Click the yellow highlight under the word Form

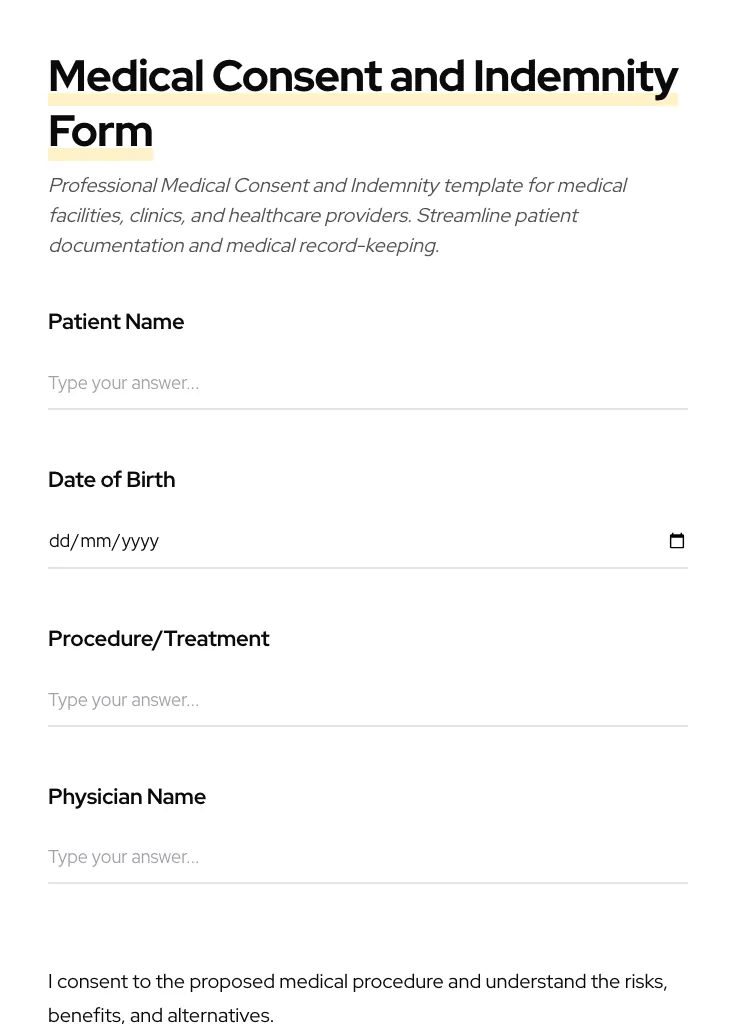100,153
